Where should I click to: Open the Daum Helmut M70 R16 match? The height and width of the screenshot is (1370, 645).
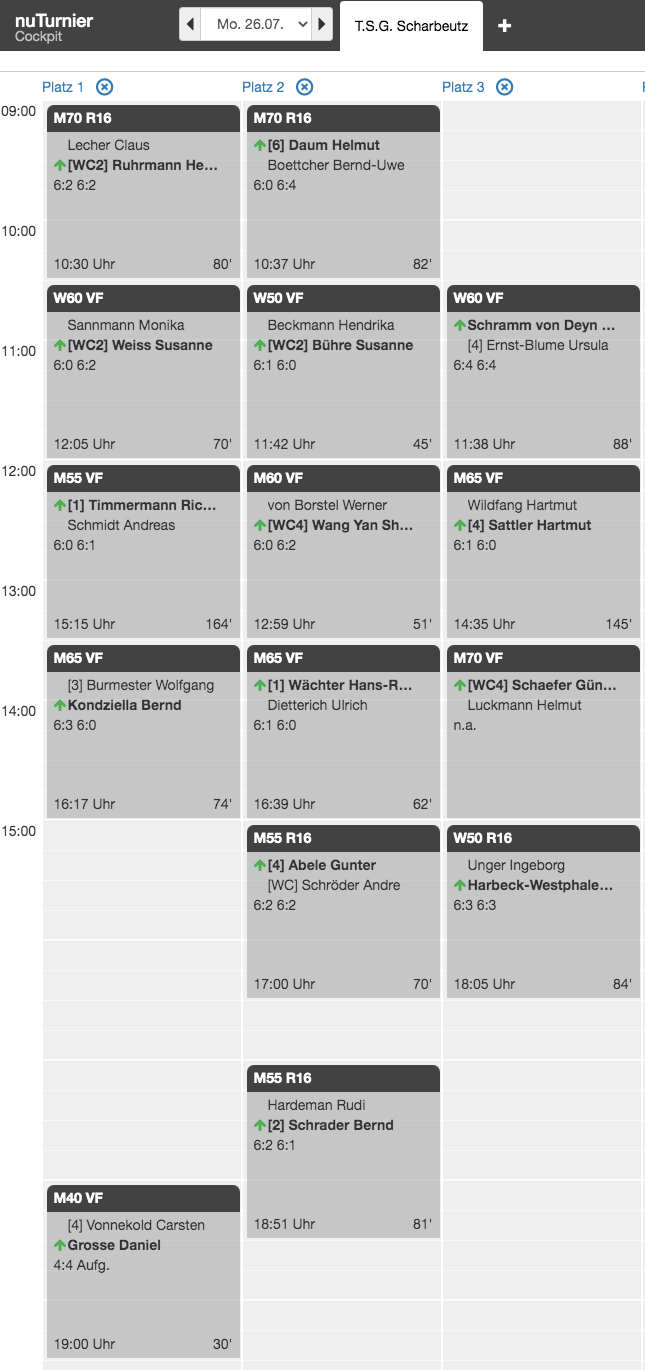coord(343,192)
